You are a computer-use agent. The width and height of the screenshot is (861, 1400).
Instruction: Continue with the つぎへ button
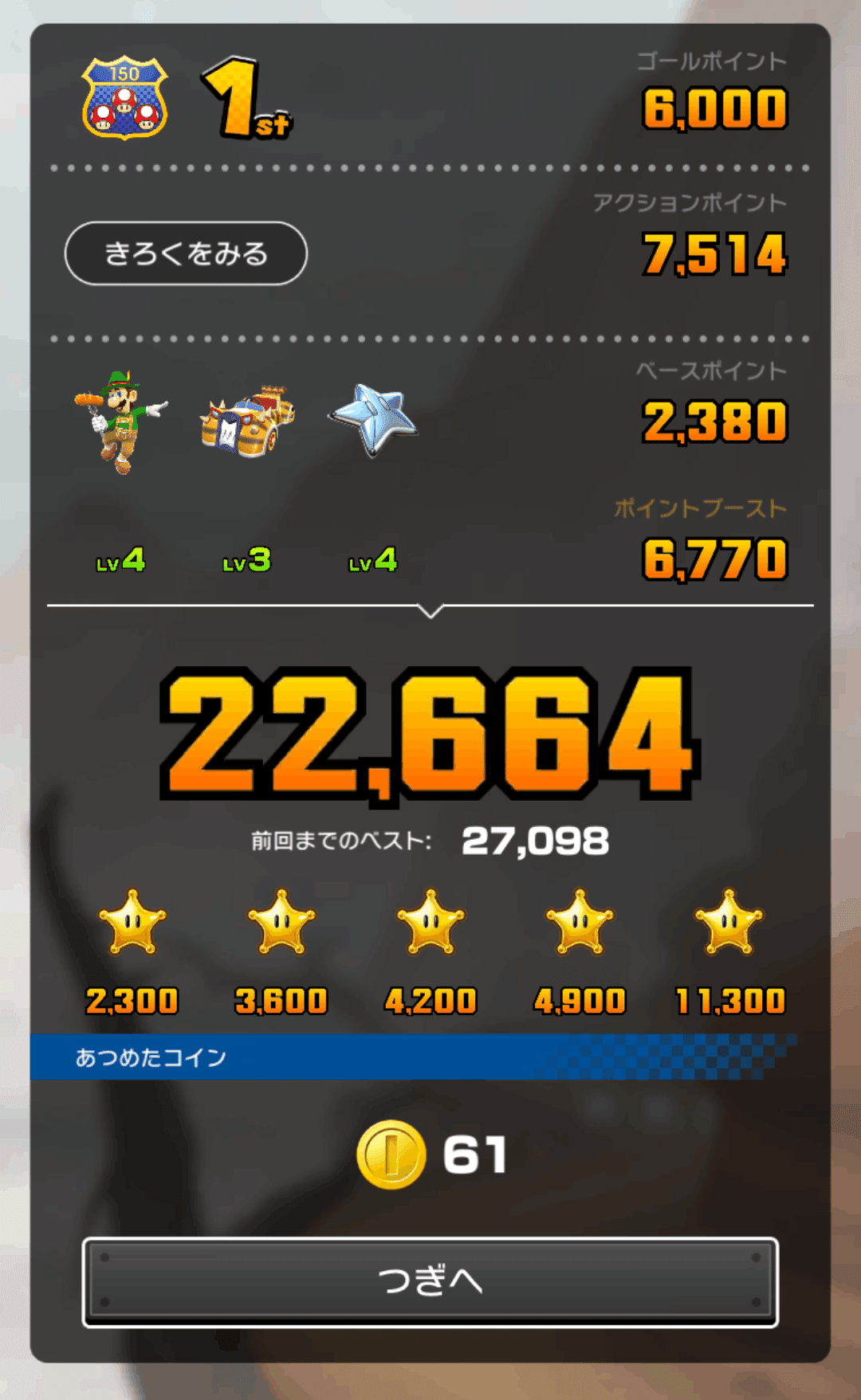431,1281
